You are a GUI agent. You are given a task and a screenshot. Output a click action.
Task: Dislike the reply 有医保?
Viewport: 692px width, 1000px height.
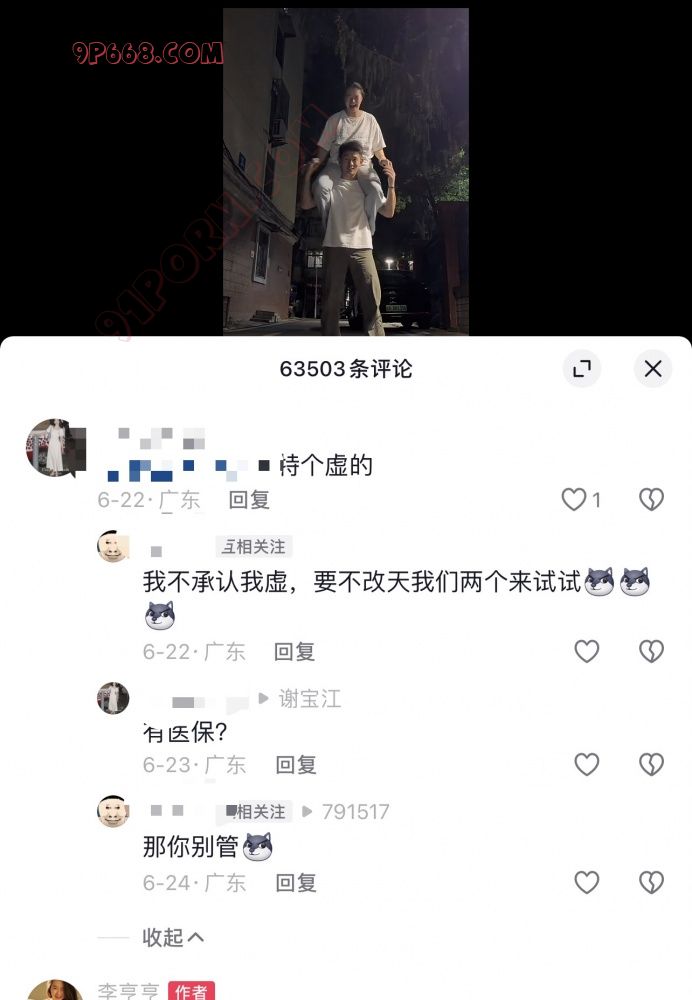651,765
